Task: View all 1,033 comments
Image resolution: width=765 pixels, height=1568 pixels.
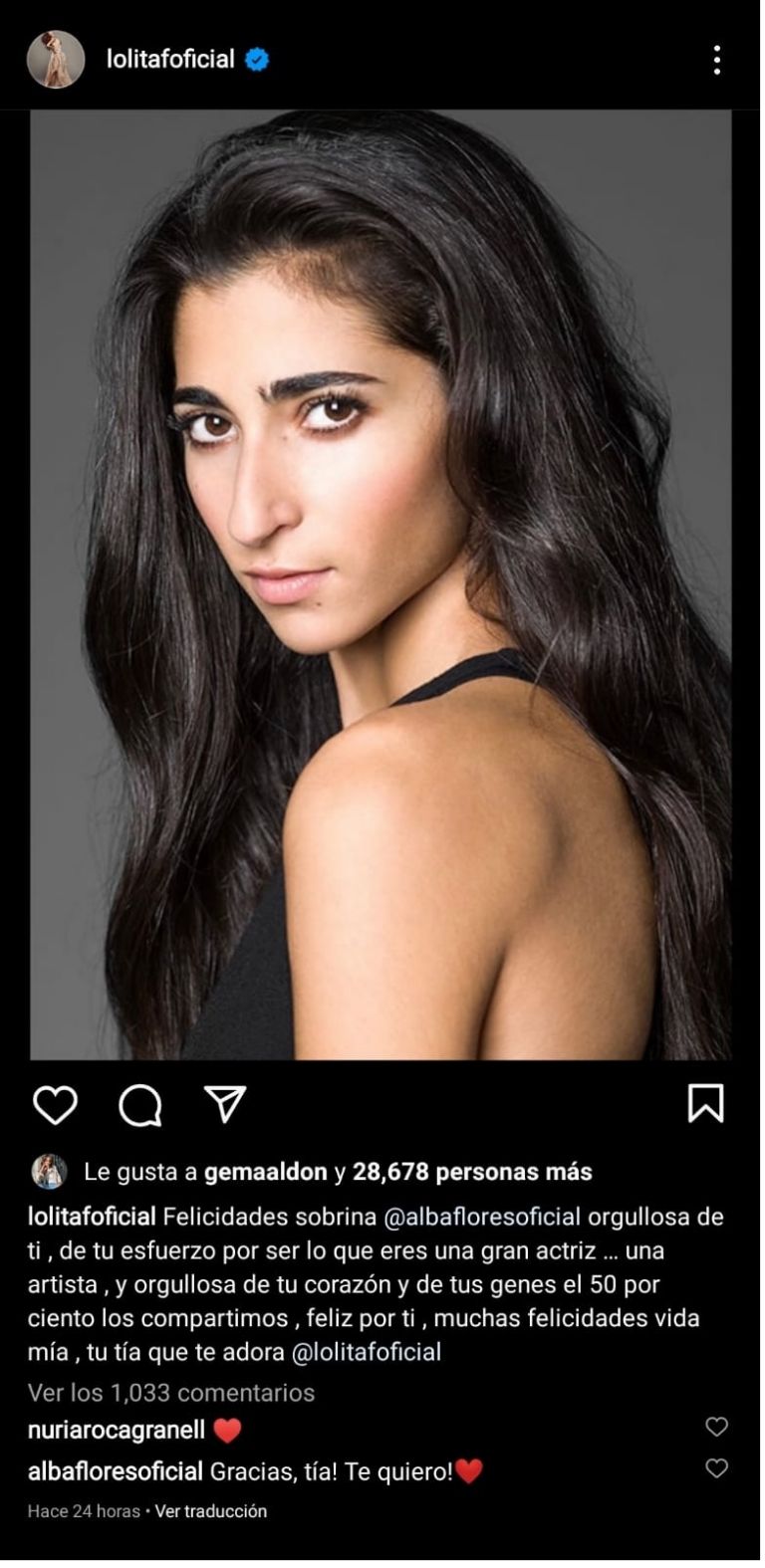Action: click(171, 1392)
